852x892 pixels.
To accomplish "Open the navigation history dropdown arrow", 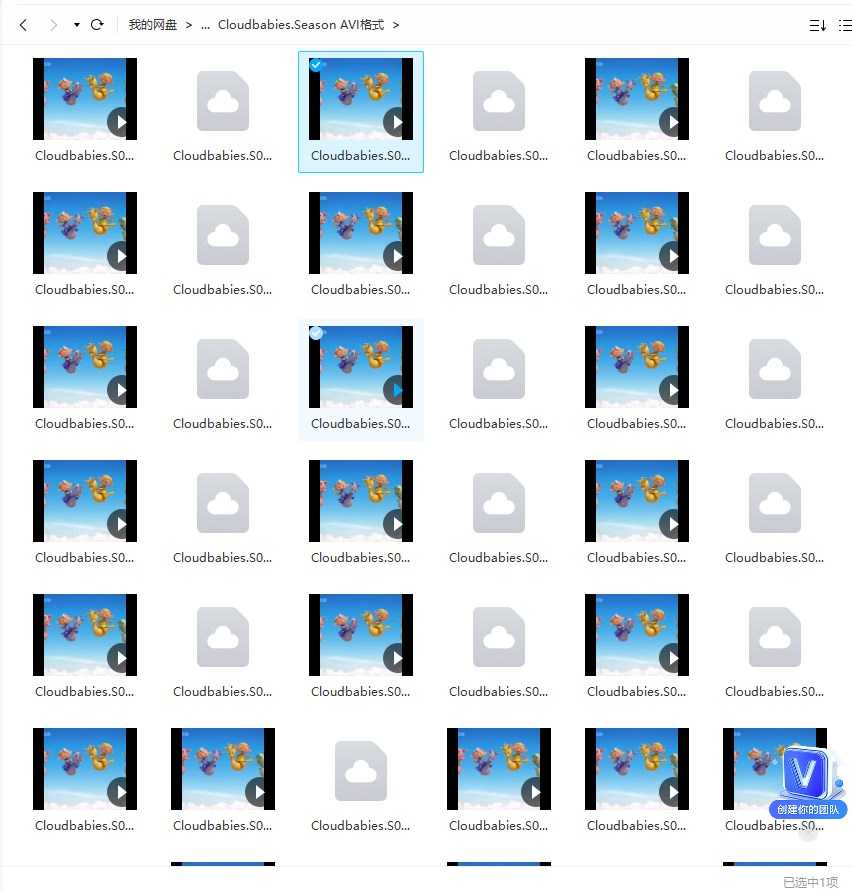I will pyautogui.click(x=77, y=25).
